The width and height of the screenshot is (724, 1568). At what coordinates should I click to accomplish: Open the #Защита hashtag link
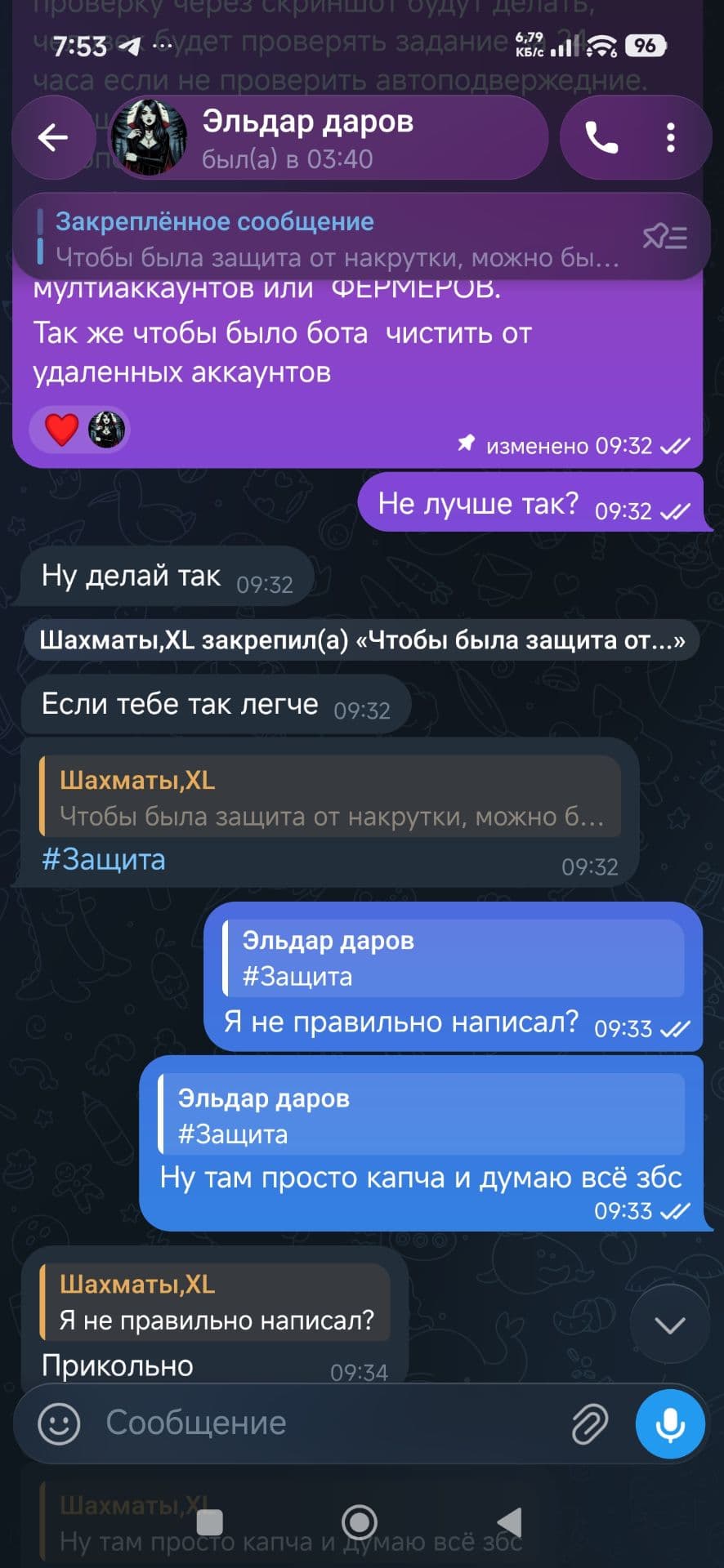pos(104,860)
